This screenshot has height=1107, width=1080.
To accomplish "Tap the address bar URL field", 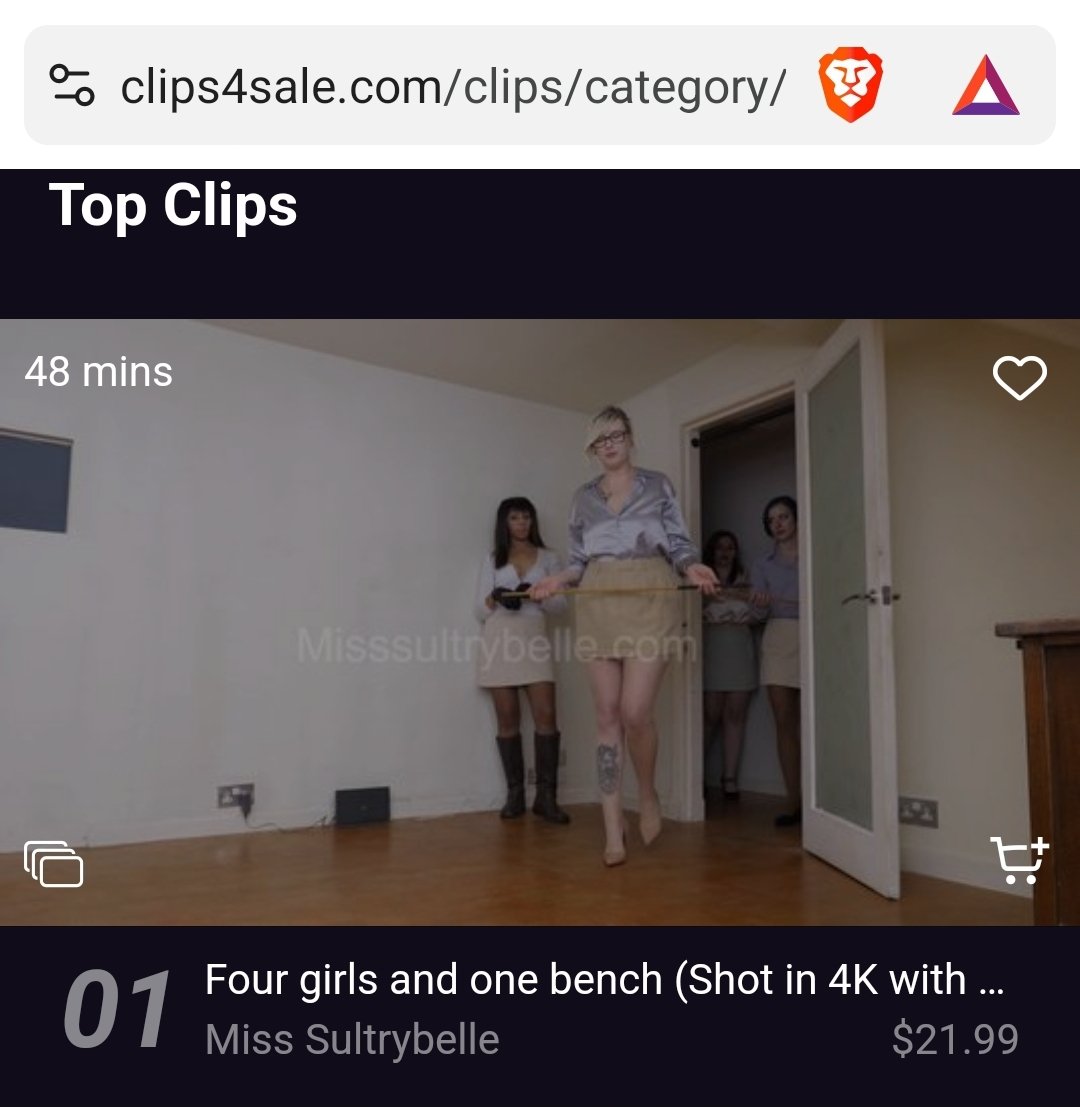I will [x=452, y=87].
